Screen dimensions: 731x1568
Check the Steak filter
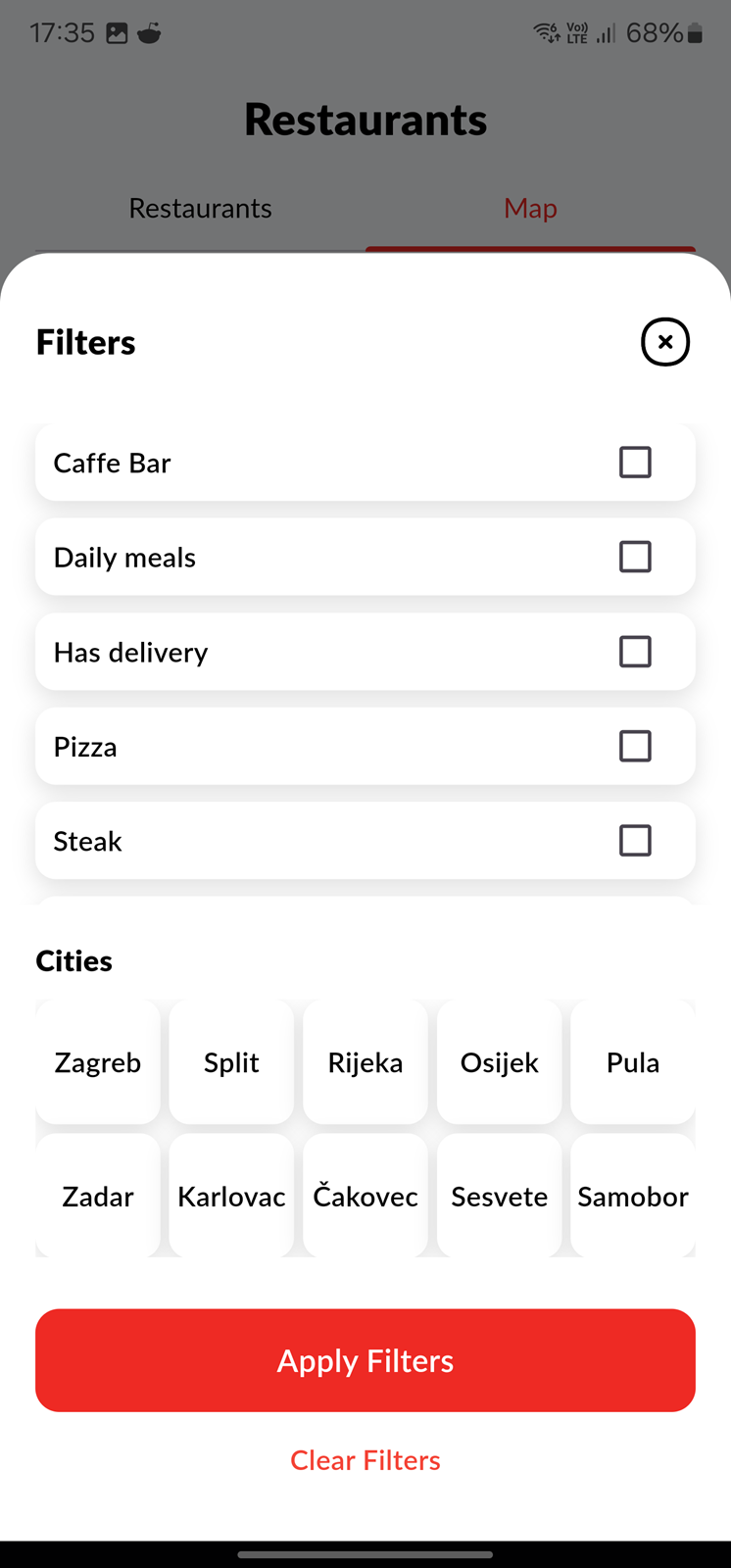click(x=635, y=841)
